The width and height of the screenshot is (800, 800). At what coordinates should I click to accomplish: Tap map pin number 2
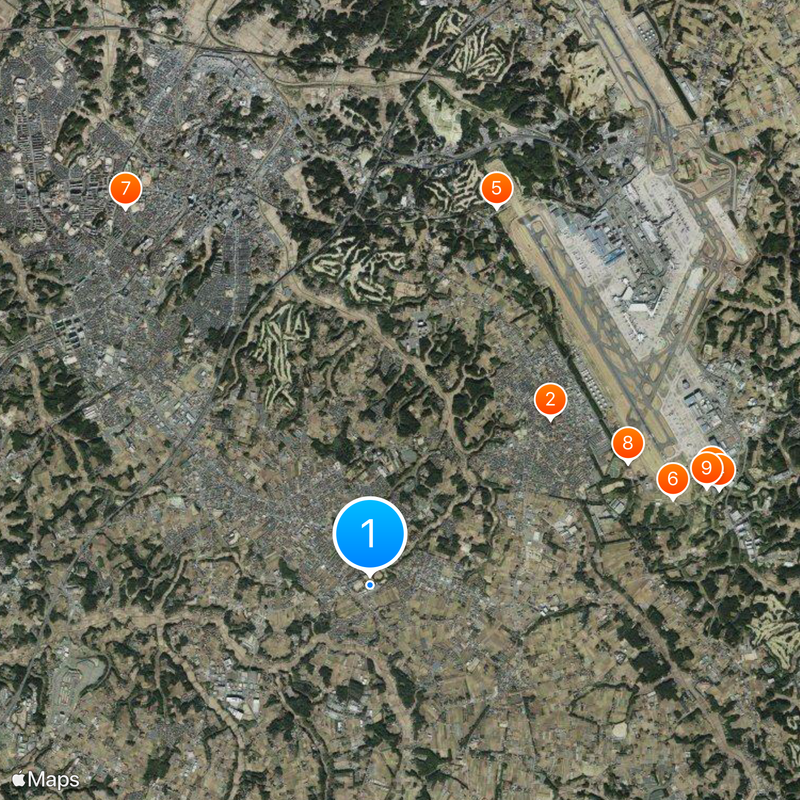point(549,400)
